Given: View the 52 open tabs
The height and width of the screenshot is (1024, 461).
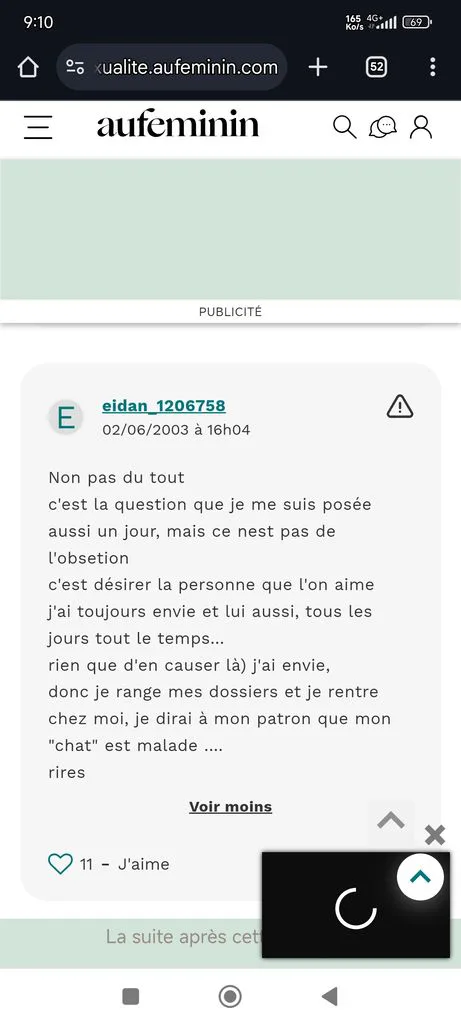Looking at the screenshot, I should click(376, 67).
